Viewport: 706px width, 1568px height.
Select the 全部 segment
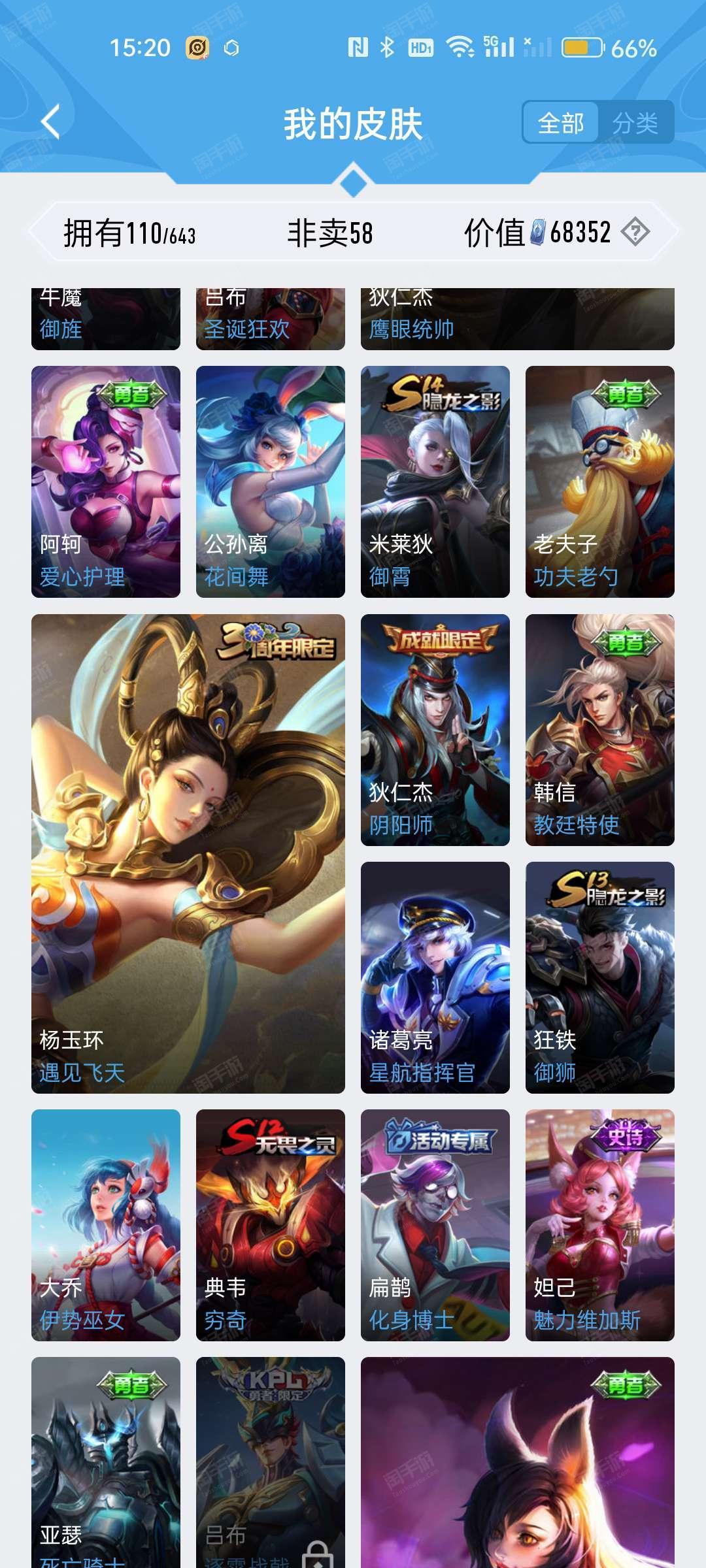560,122
